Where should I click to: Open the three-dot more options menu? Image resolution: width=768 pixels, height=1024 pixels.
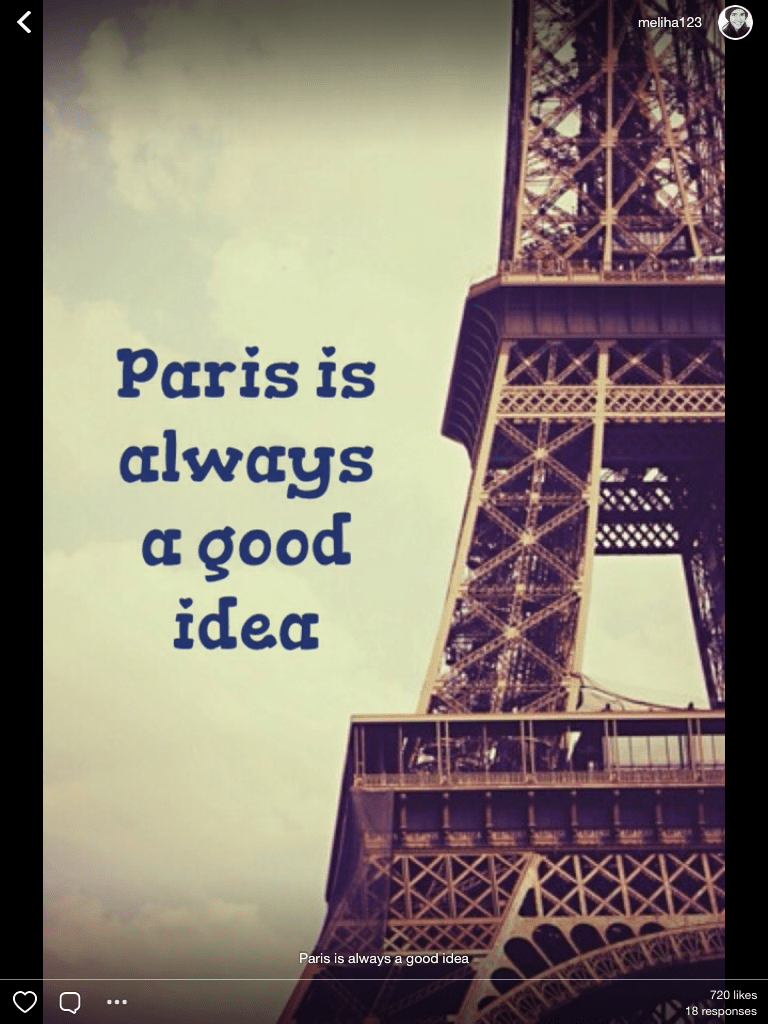pos(117,1001)
